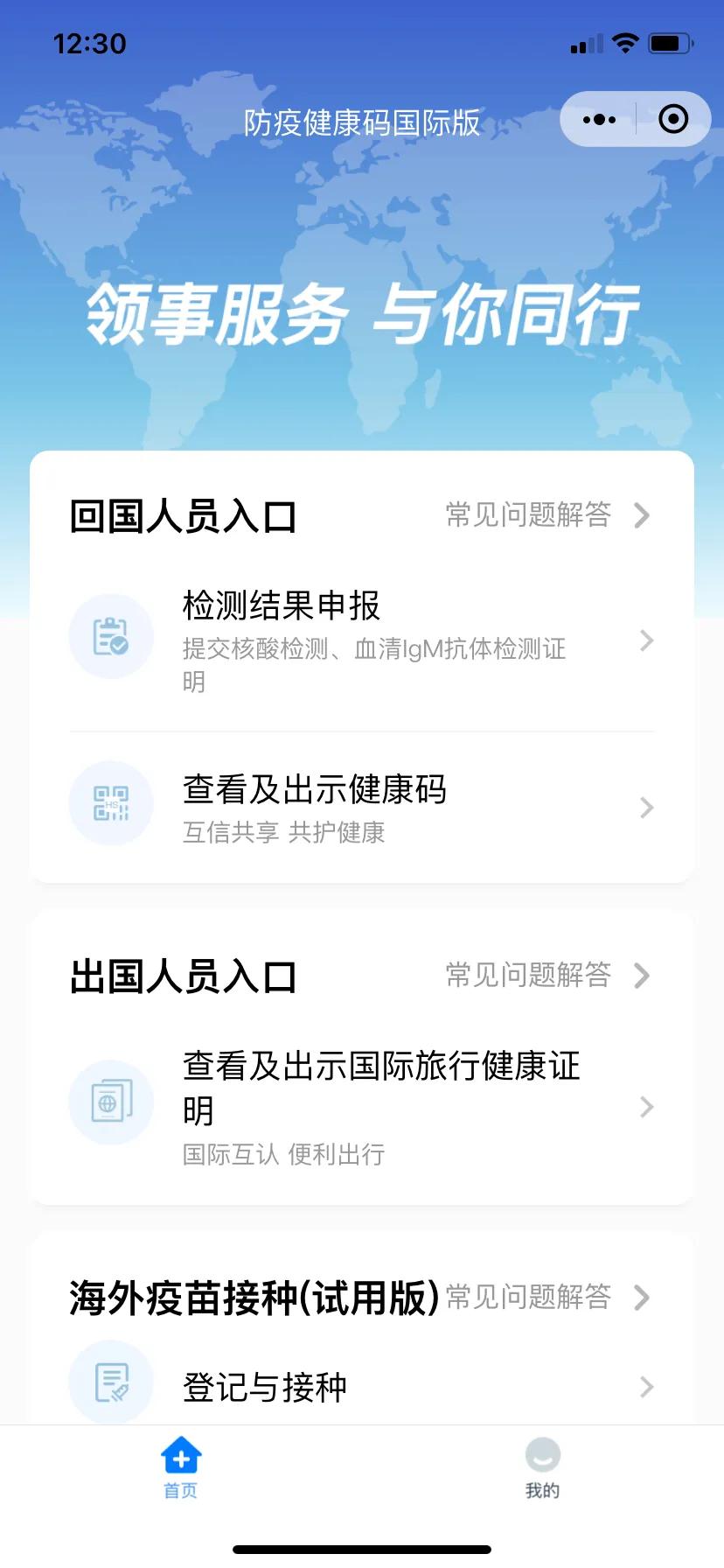The image size is (724, 1568).
Task: Open the three-dot options menu in capsule
Action: pos(598,120)
